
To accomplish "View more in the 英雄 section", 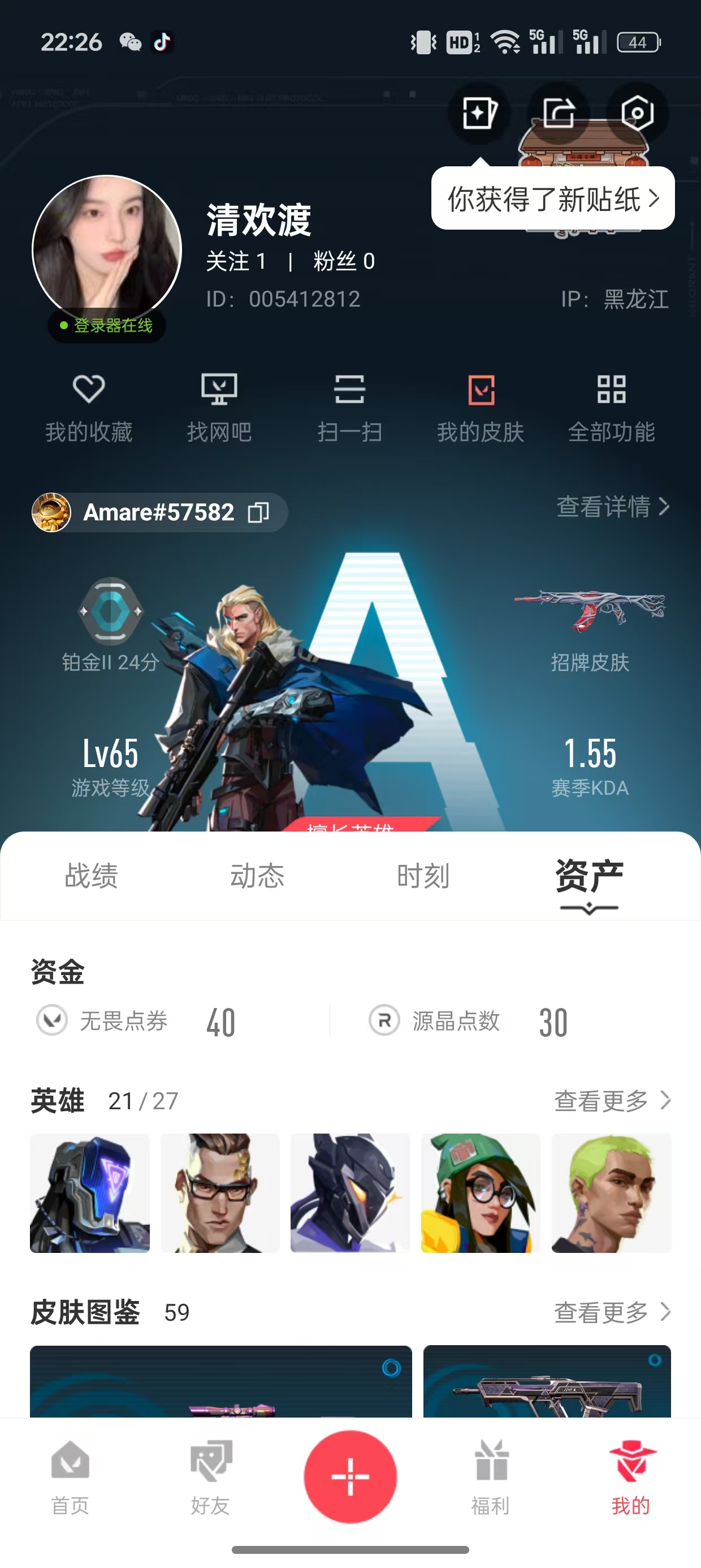I will pos(612,1101).
